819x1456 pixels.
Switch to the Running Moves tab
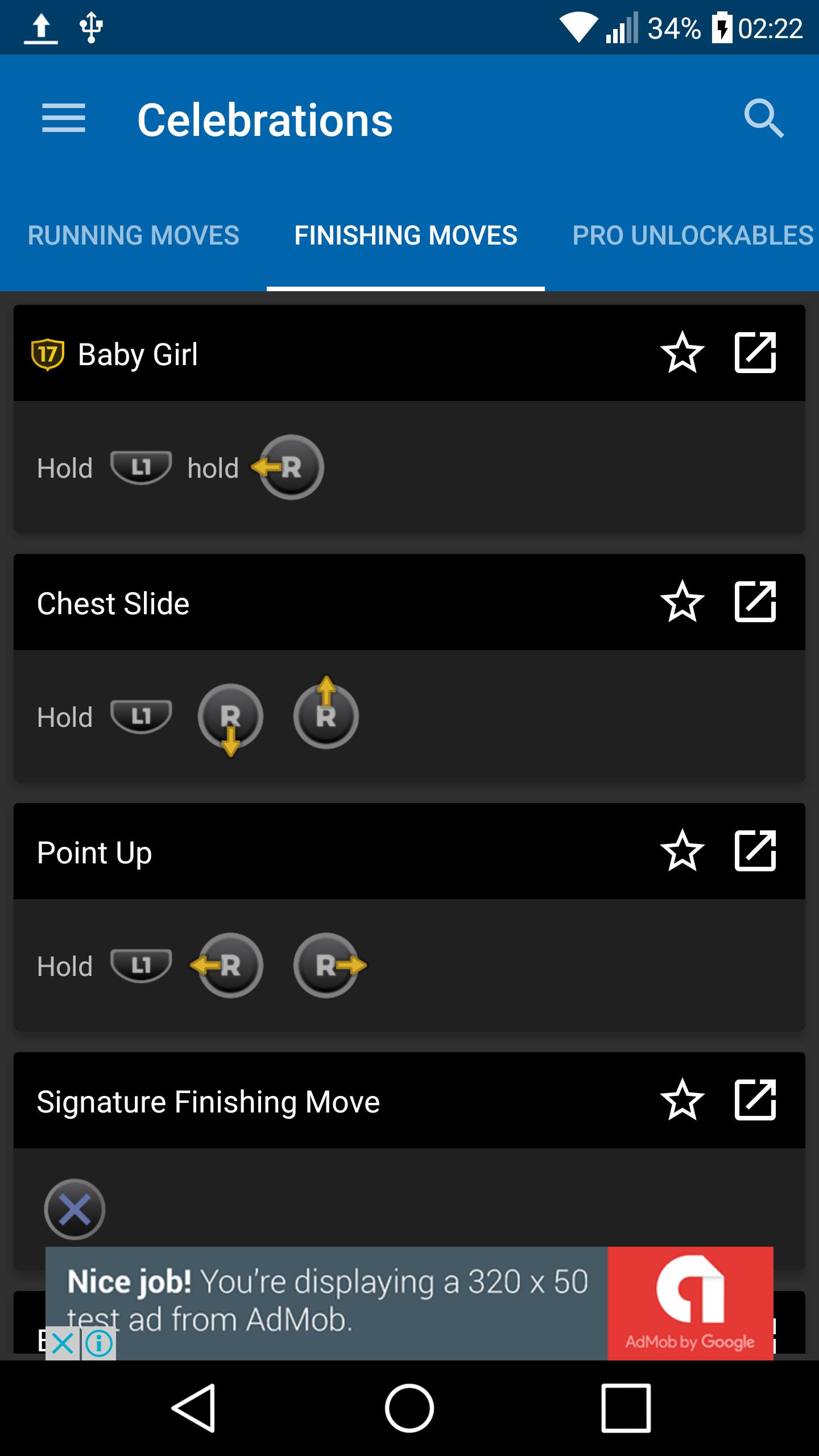click(134, 235)
